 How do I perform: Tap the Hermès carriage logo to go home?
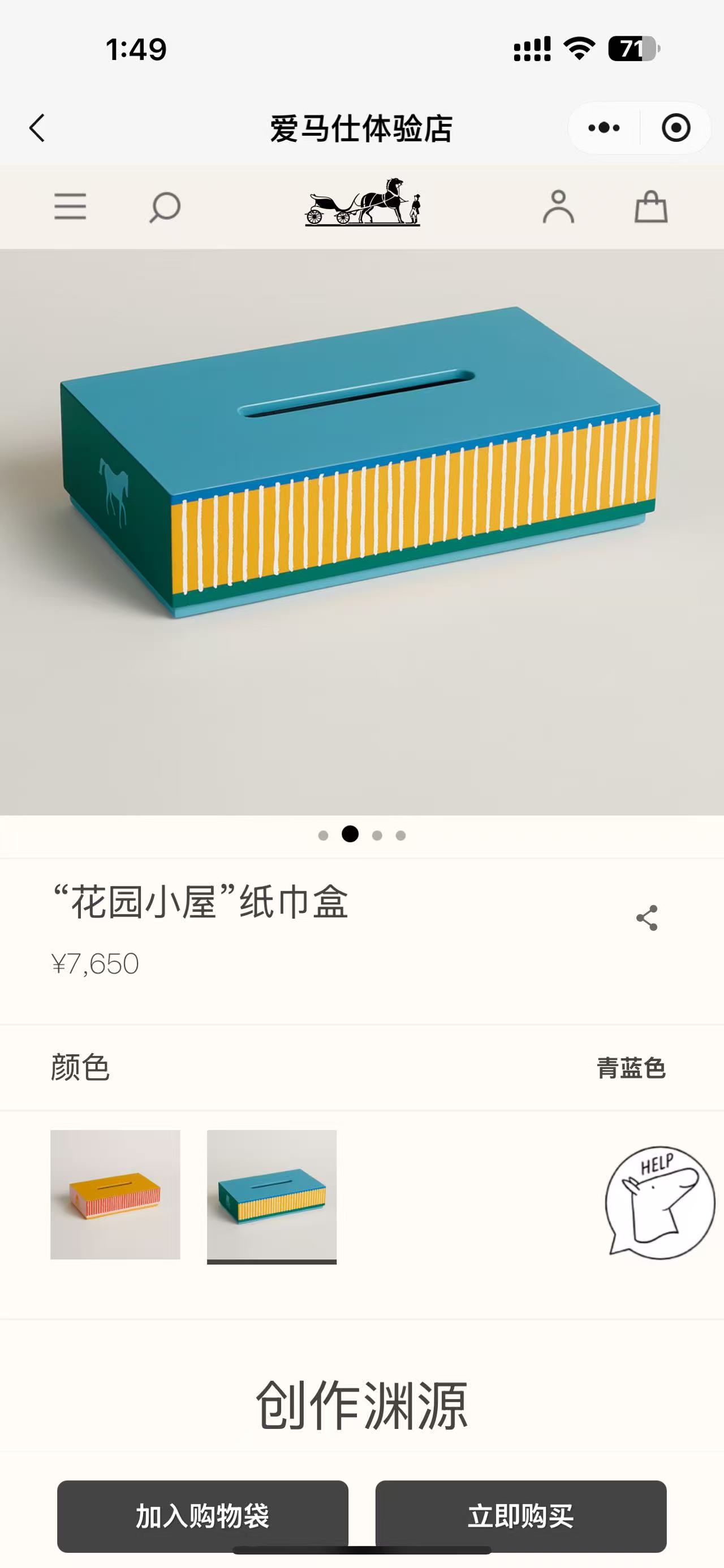click(363, 203)
